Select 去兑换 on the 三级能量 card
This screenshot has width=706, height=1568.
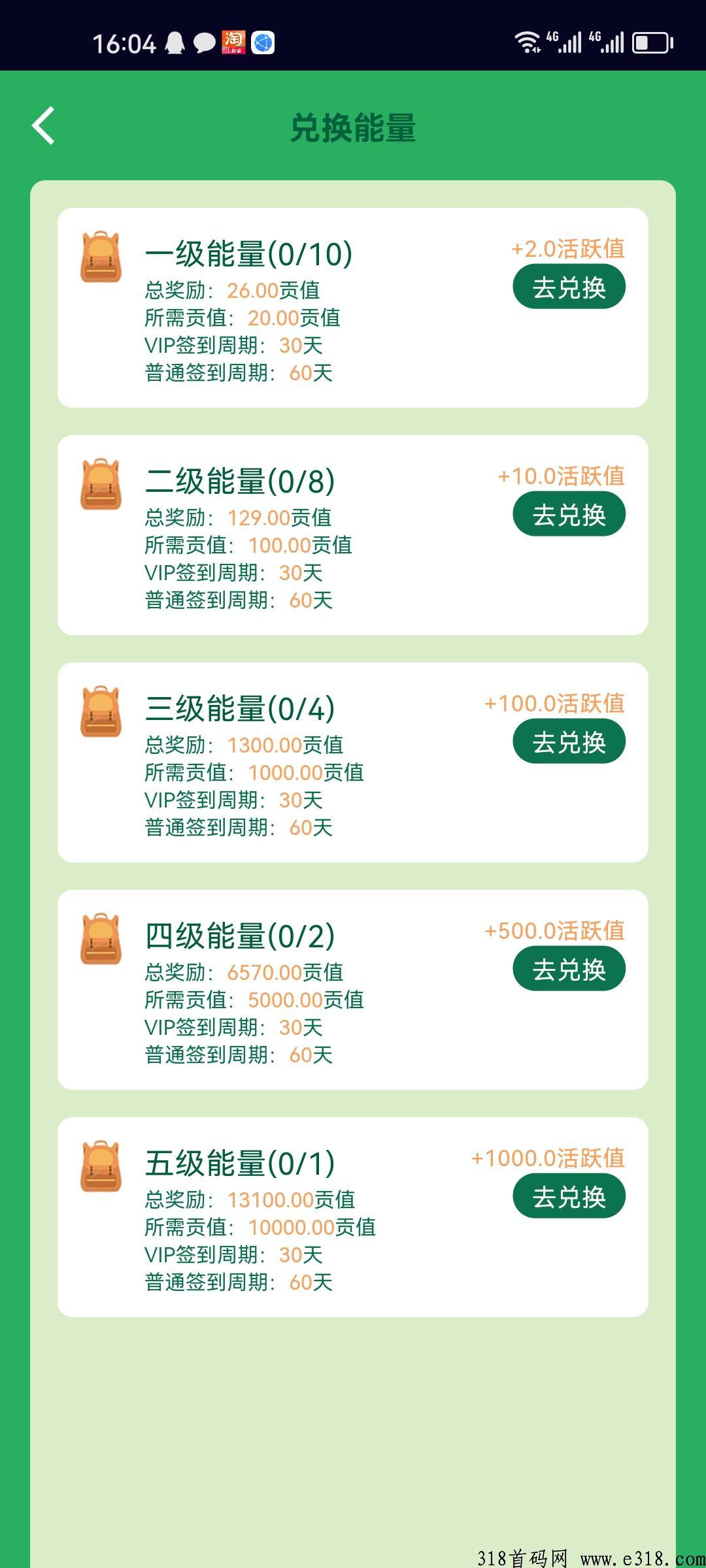coord(569,742)
